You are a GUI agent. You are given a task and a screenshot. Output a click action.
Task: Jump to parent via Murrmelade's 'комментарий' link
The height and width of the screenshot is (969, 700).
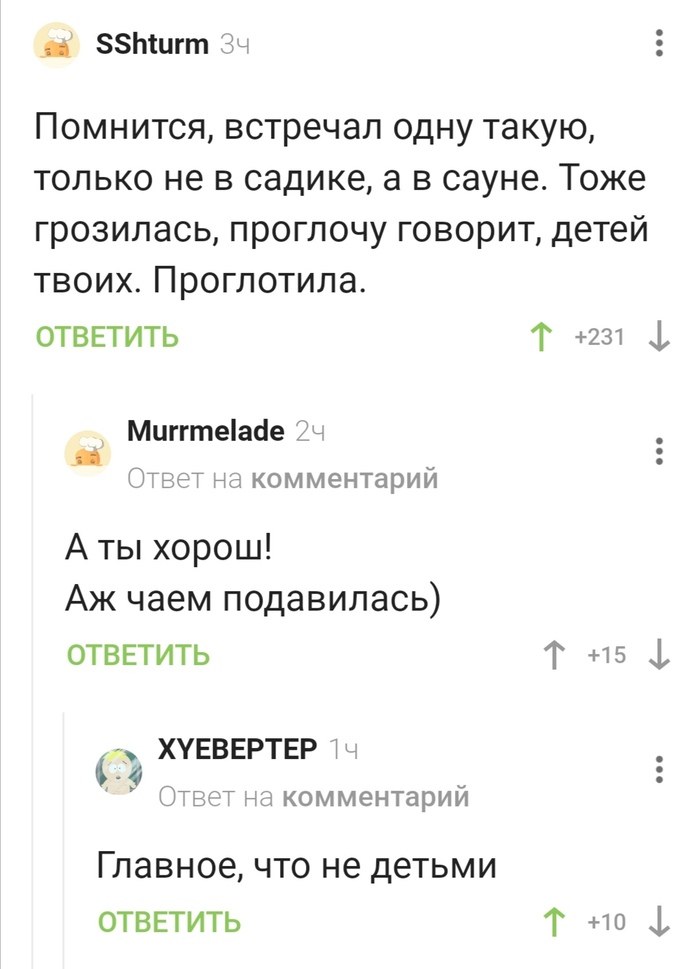click(345, 478)
